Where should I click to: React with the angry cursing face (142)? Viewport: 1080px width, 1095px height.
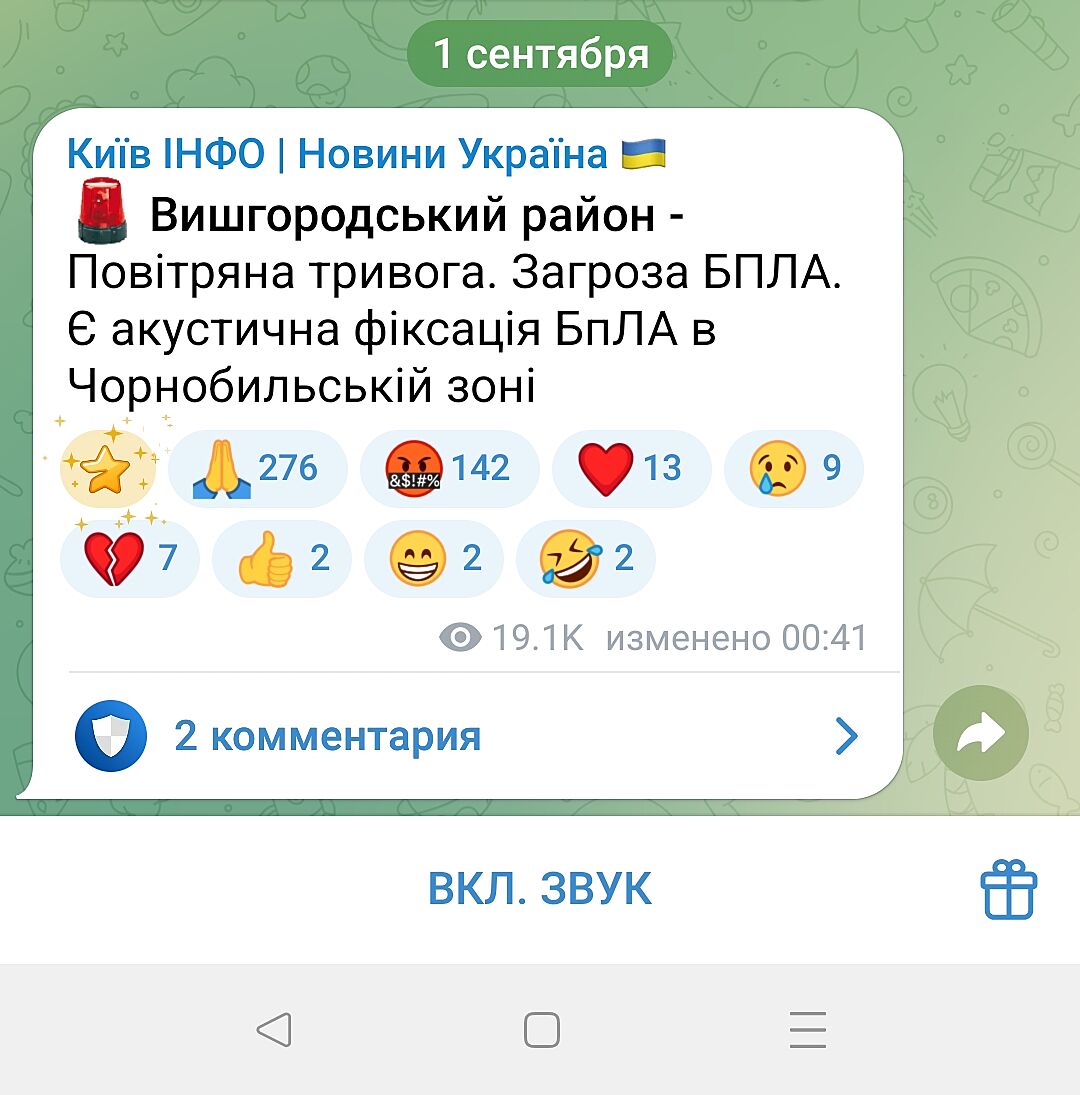pyautogui.click(x=449, y=468)
